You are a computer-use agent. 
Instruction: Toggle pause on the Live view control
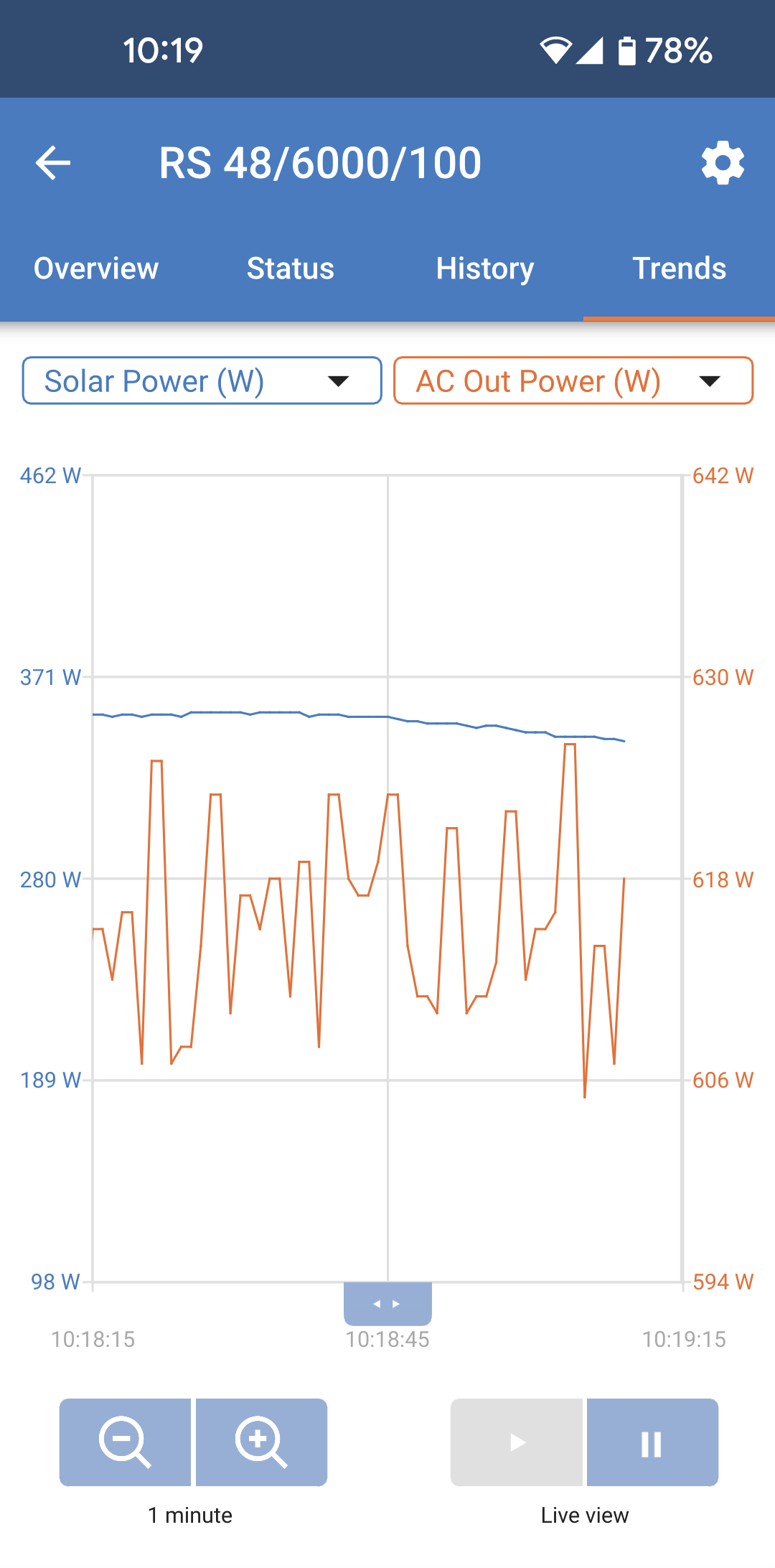pos(651,1443)
